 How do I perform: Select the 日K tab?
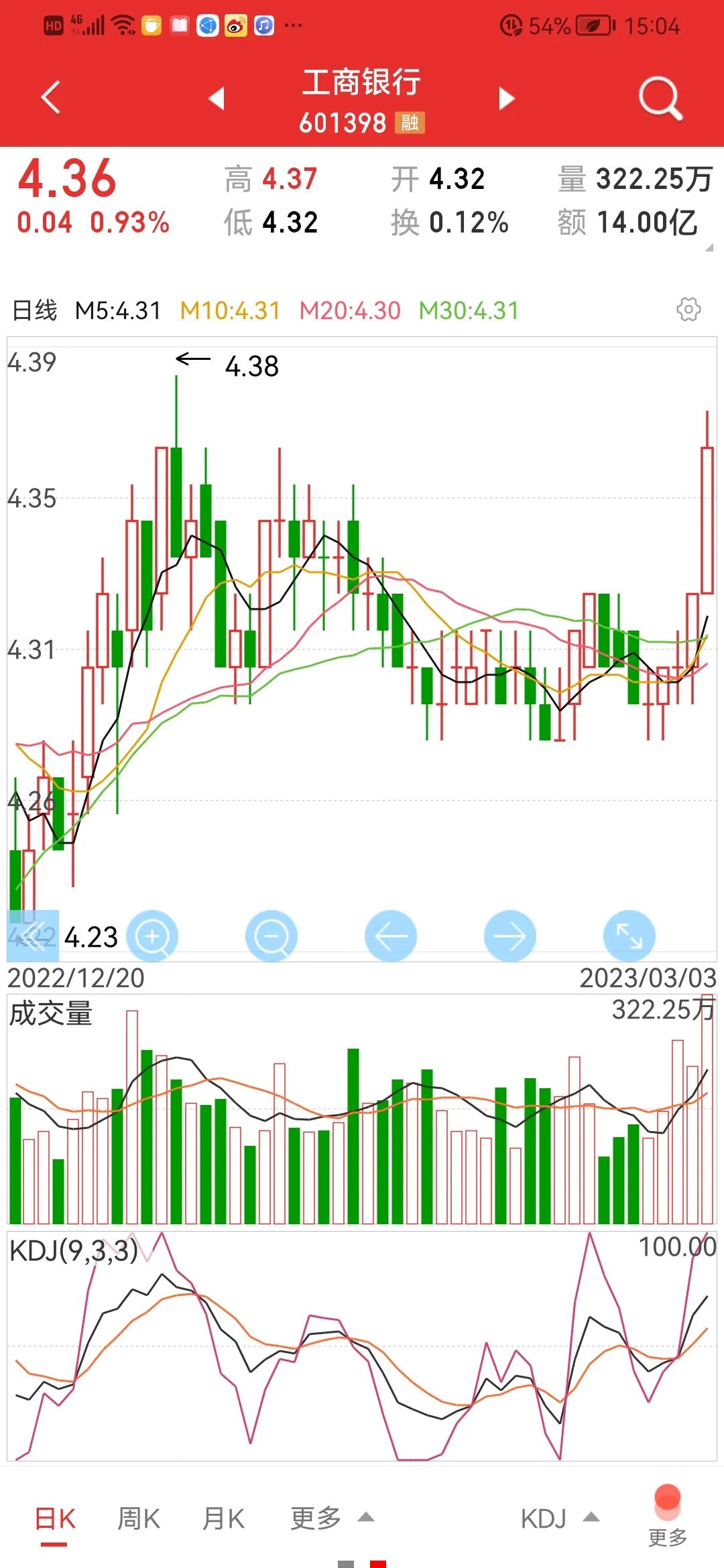[x=55, y=1519]
